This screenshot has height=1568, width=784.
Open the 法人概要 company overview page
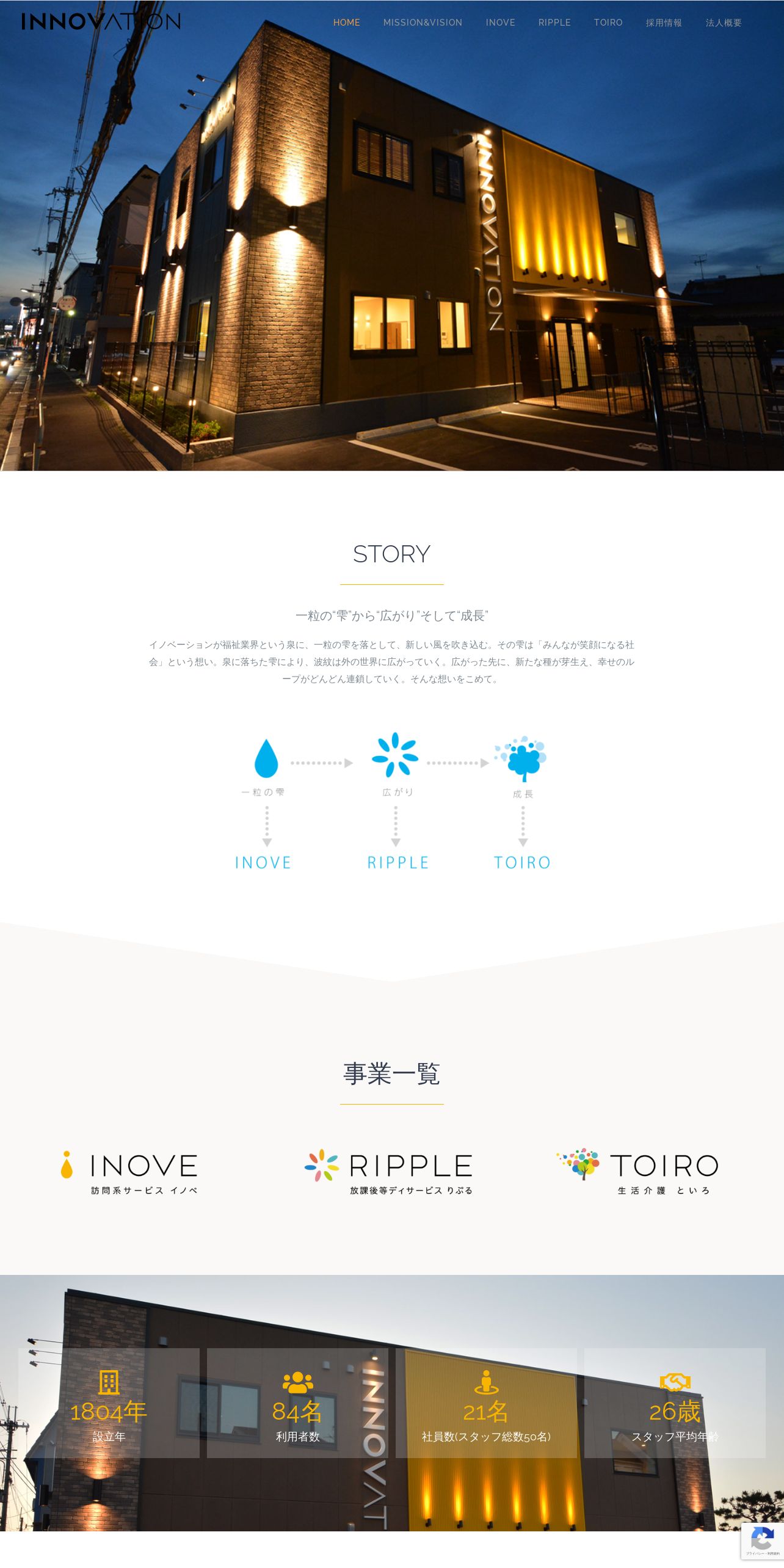[x=724, y=23]
